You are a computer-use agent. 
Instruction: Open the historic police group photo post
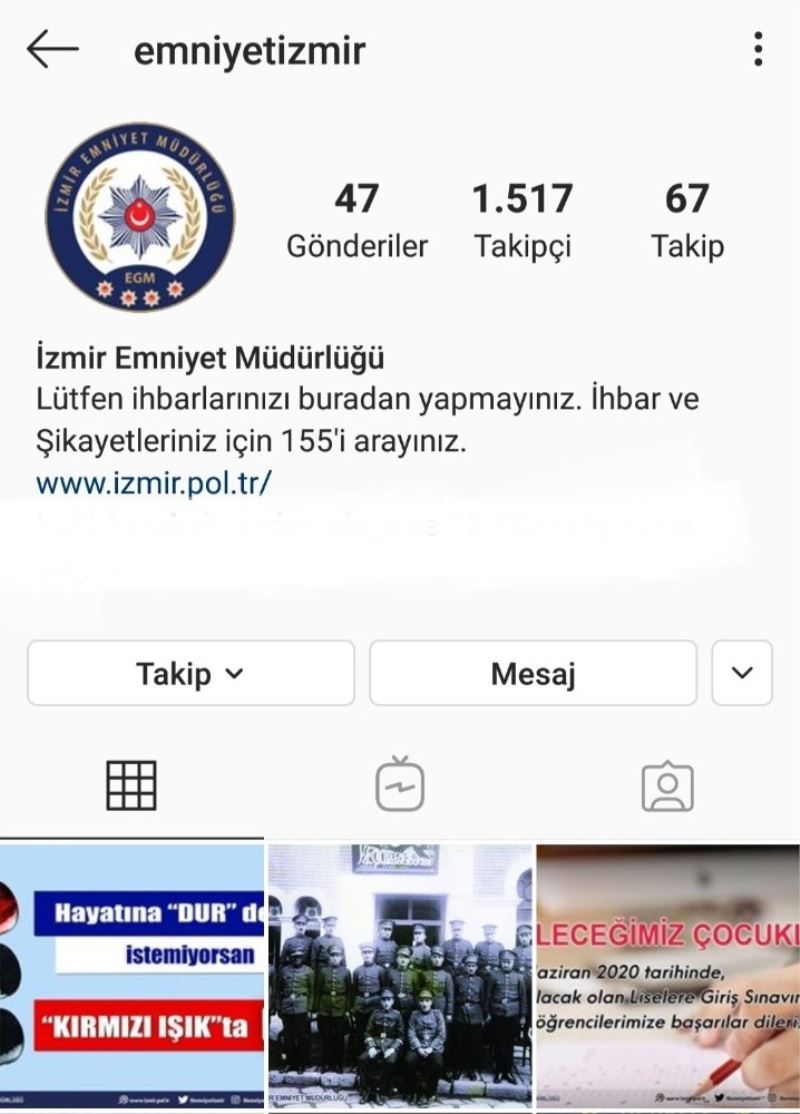click(x=400, y=975)
